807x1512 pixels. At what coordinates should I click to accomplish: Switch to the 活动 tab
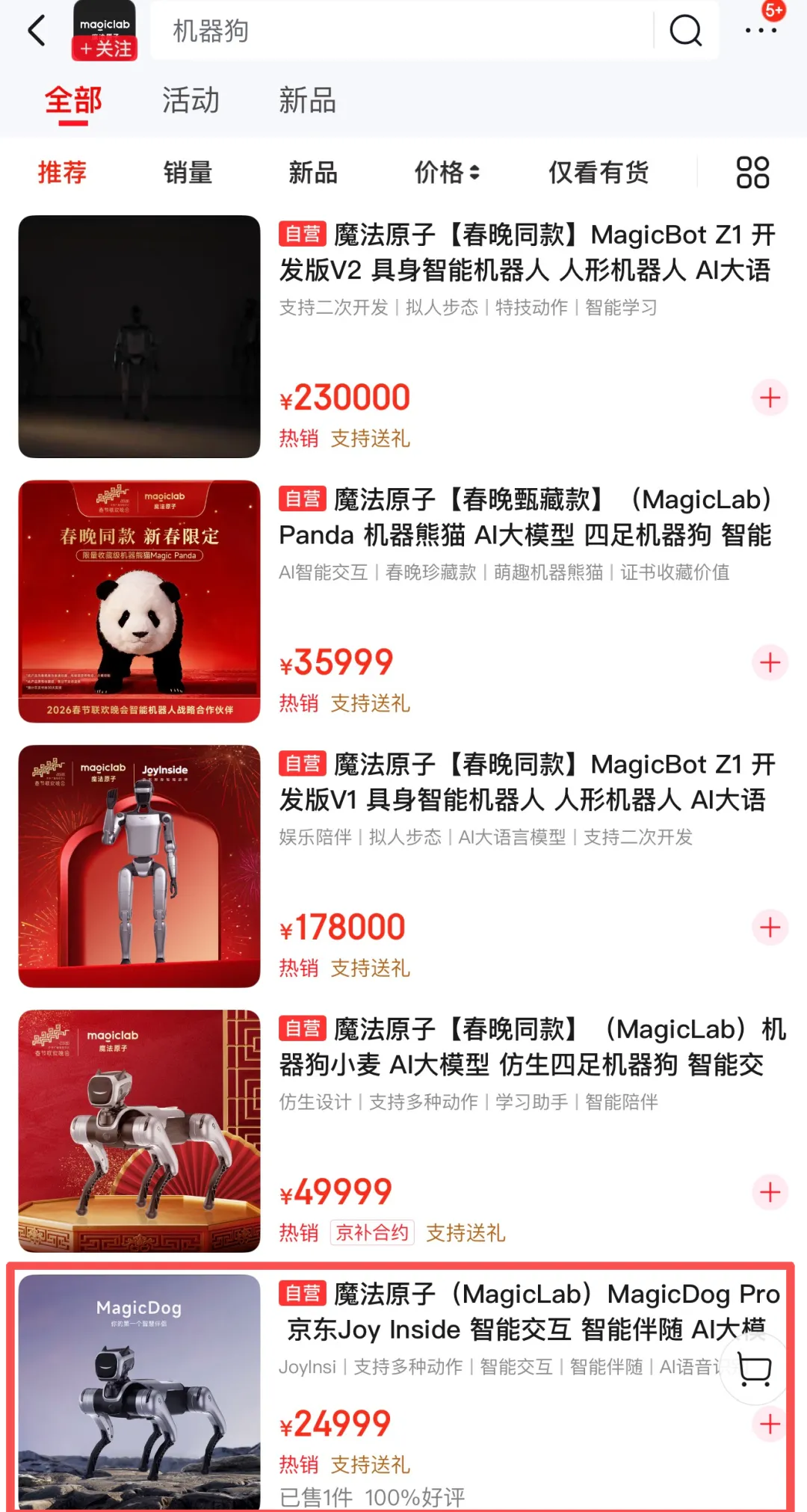pyautogui.click(x=191, y=100)
